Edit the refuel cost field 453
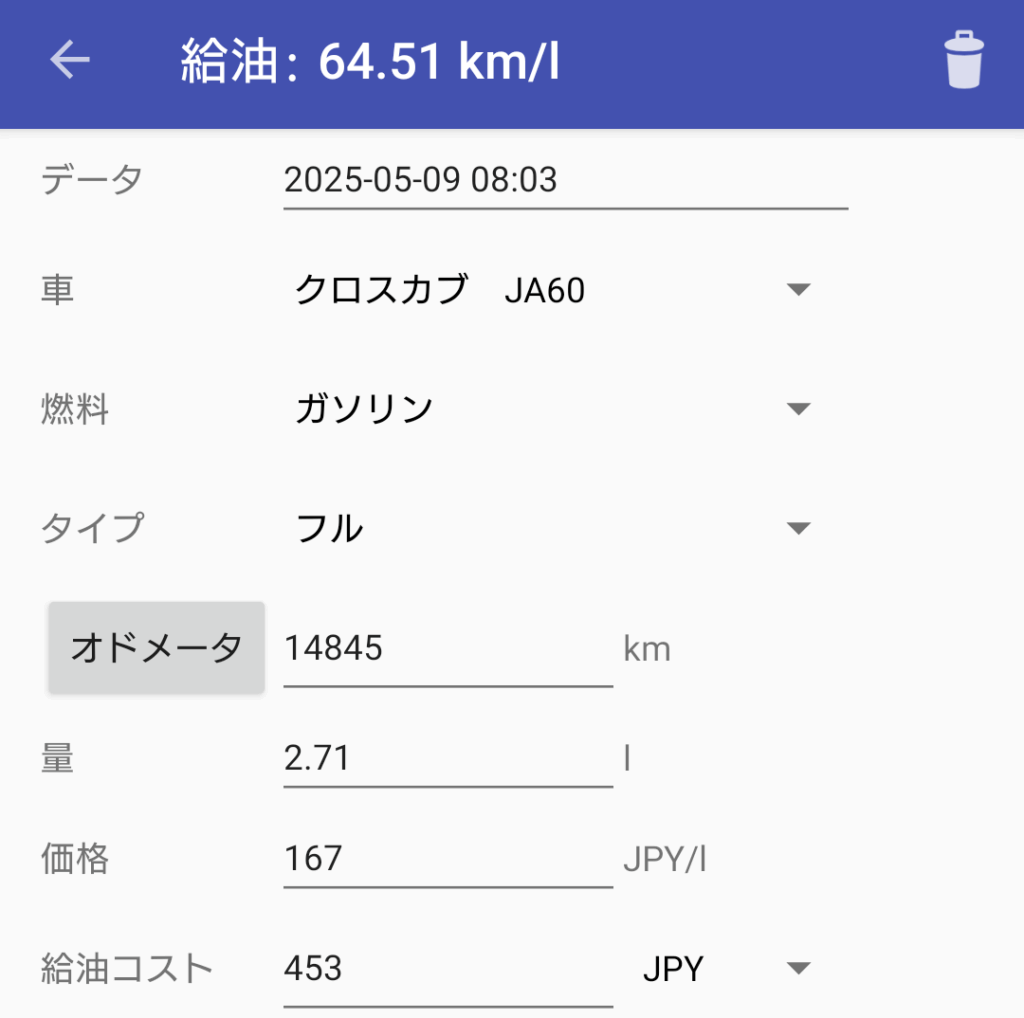Viewport: 1024px width, 1018px height. tap(447, 968)
